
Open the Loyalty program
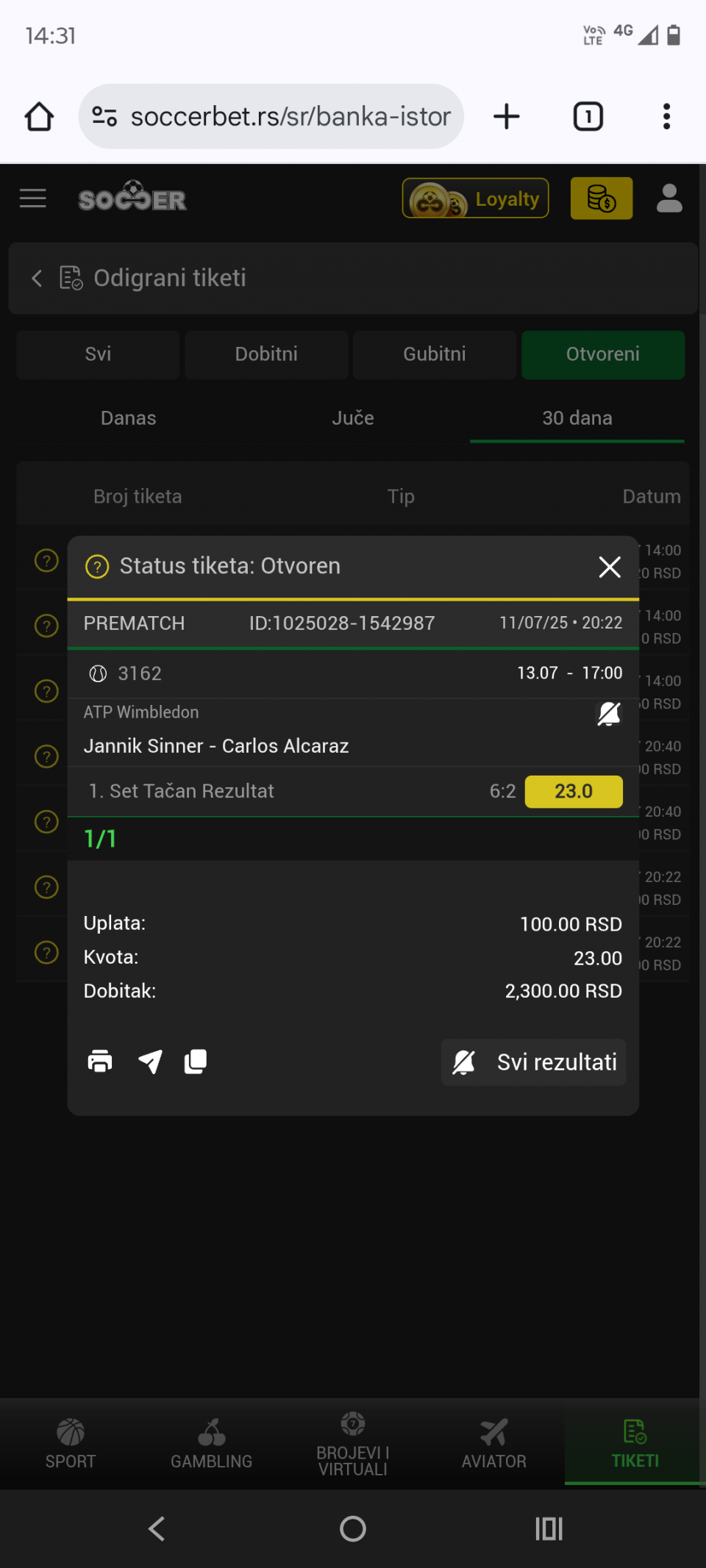[475, 198]
